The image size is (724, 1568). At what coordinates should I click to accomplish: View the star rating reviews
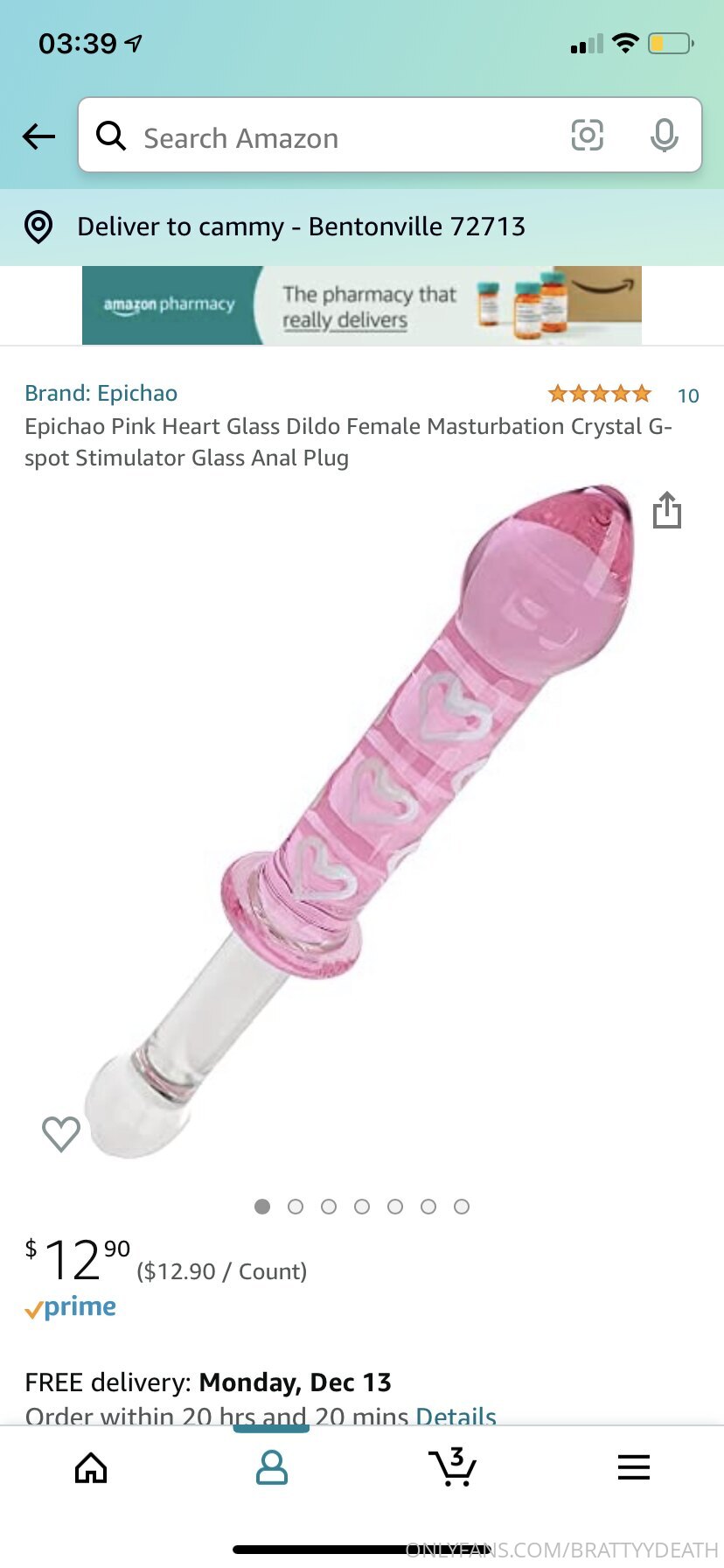click(600, 395)
